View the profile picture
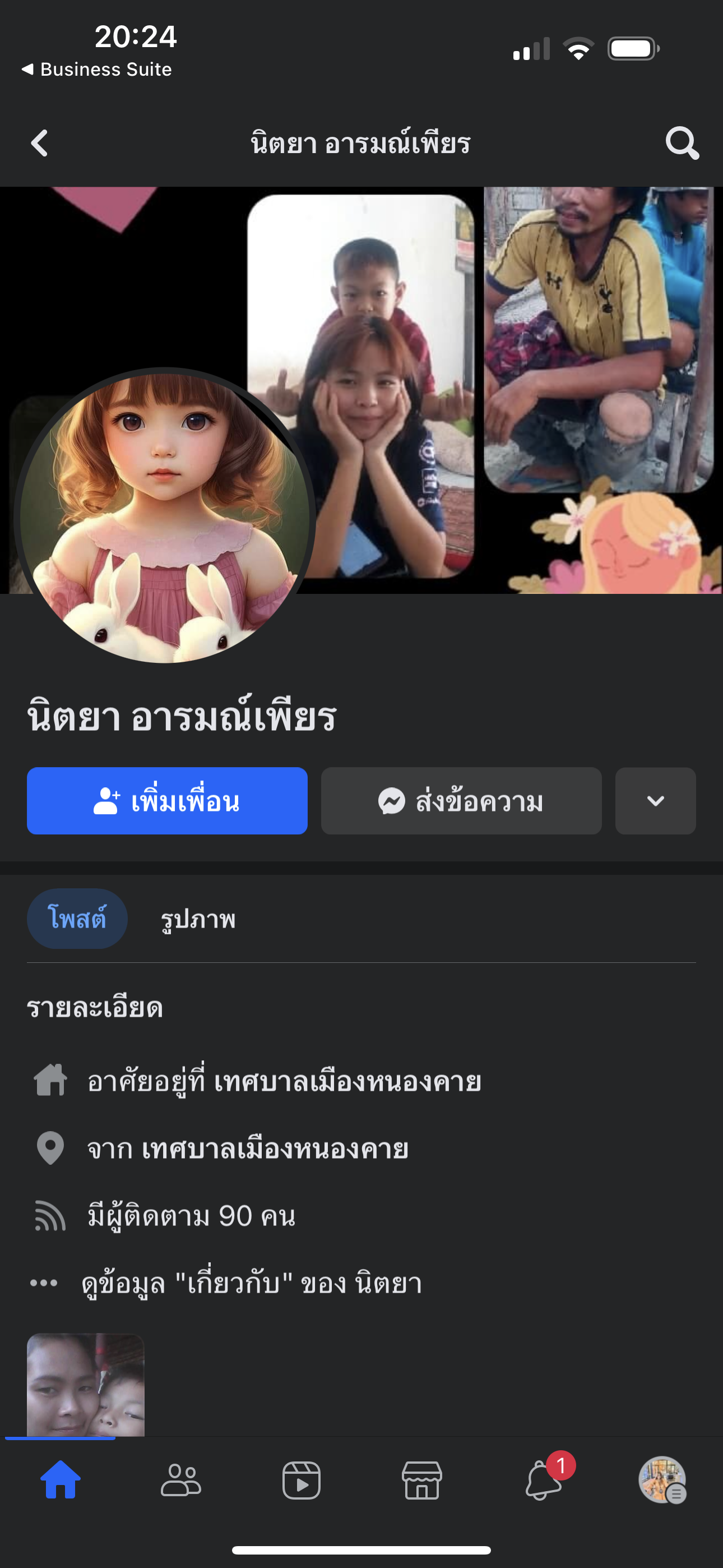Screen dimensions: 723x1568 pyautogui.click(x=164, y=518)
